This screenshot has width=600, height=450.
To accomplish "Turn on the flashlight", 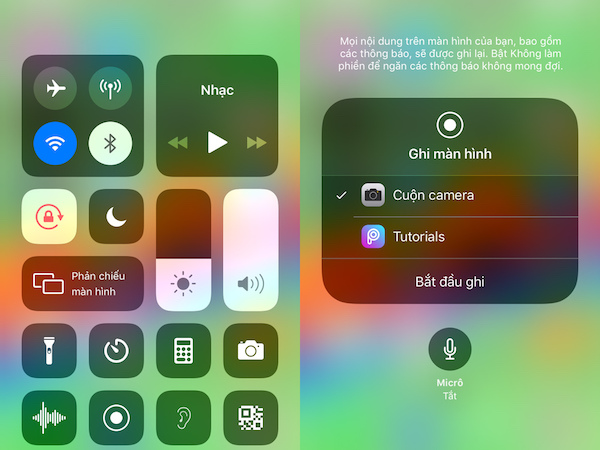I will (49, 350).
